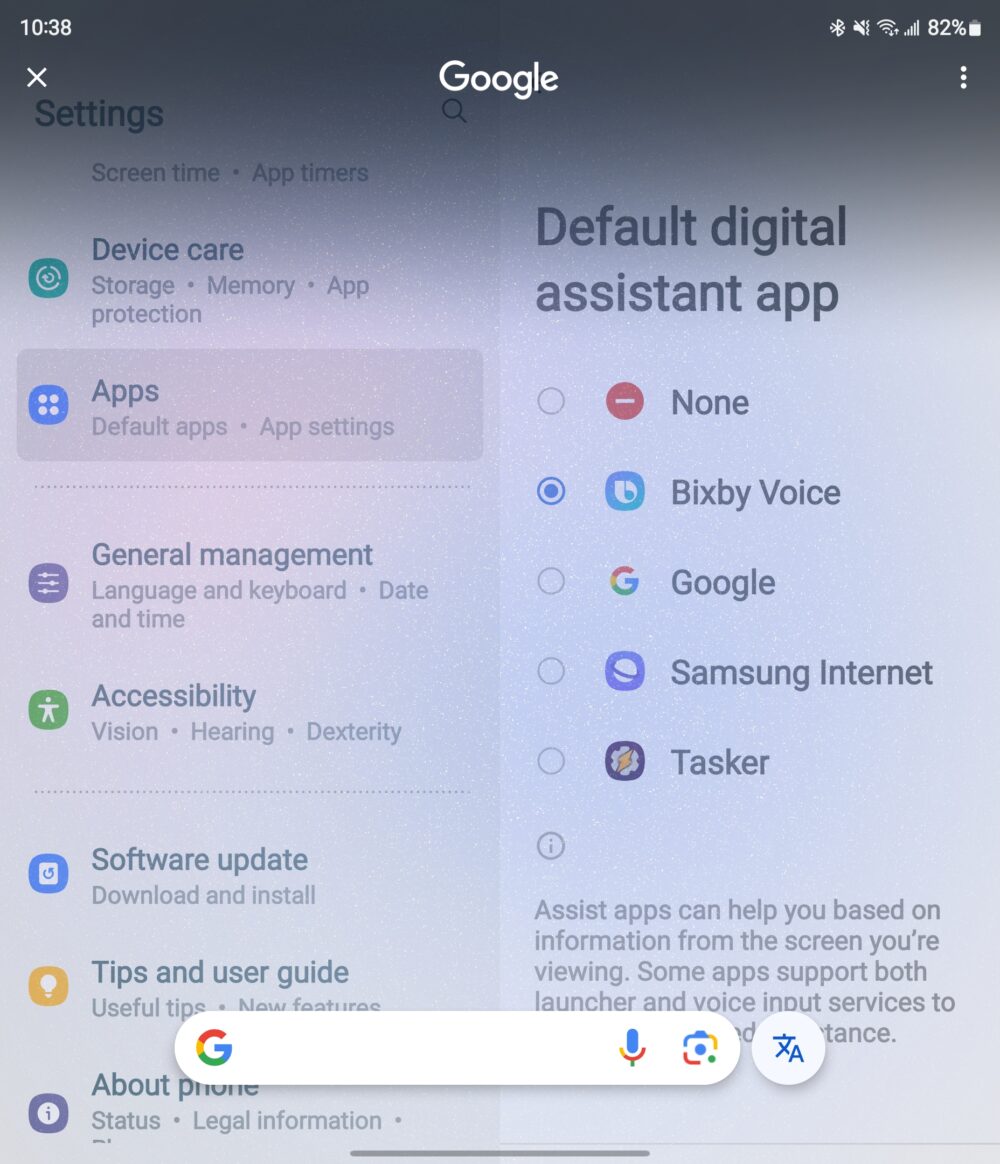Tap the Accessibility settings icon
Screen dimensions: 1000x1164
coord(48,710)
